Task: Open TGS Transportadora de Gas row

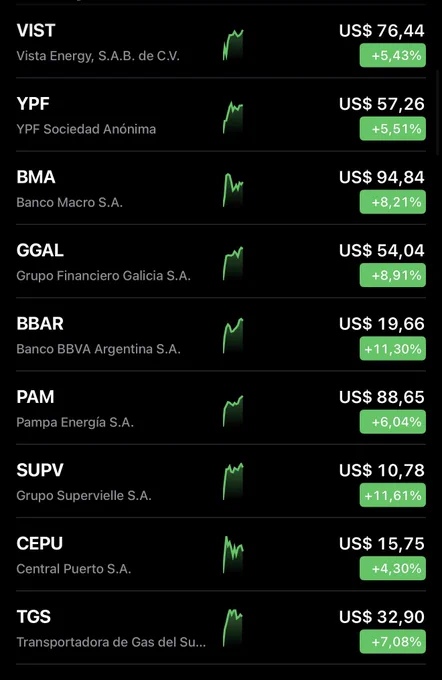Action: tap(221, 628)
